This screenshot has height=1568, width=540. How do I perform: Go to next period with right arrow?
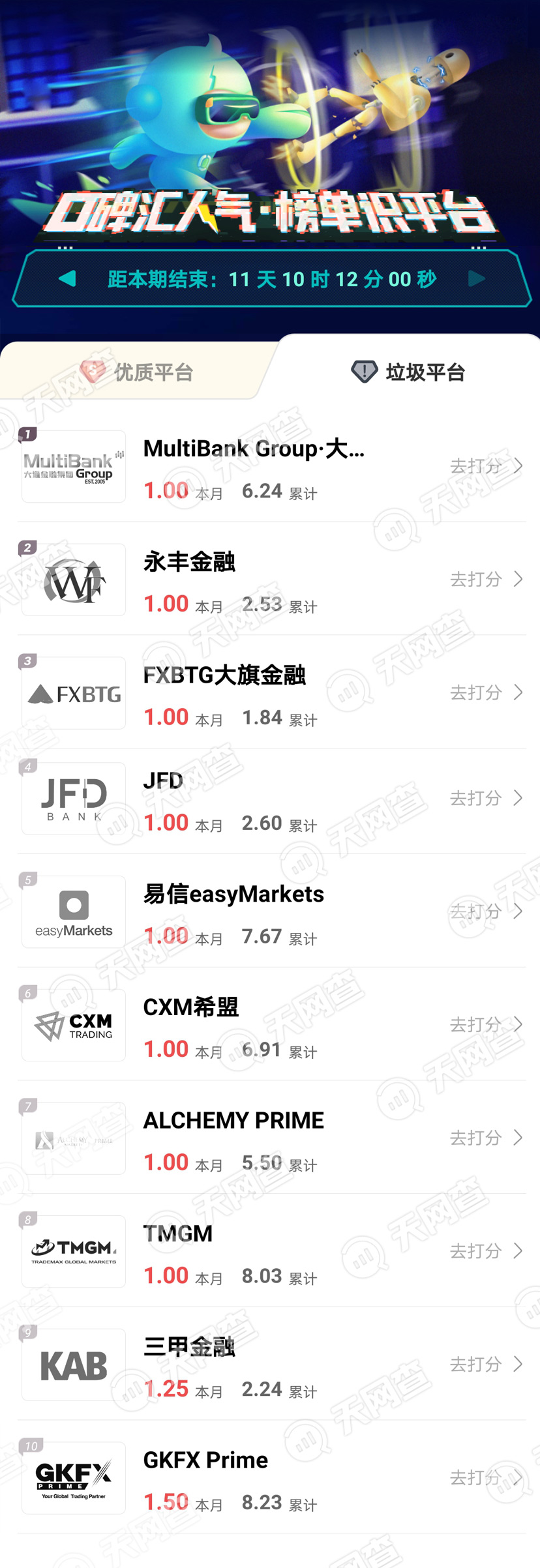(x=477, y=279)
